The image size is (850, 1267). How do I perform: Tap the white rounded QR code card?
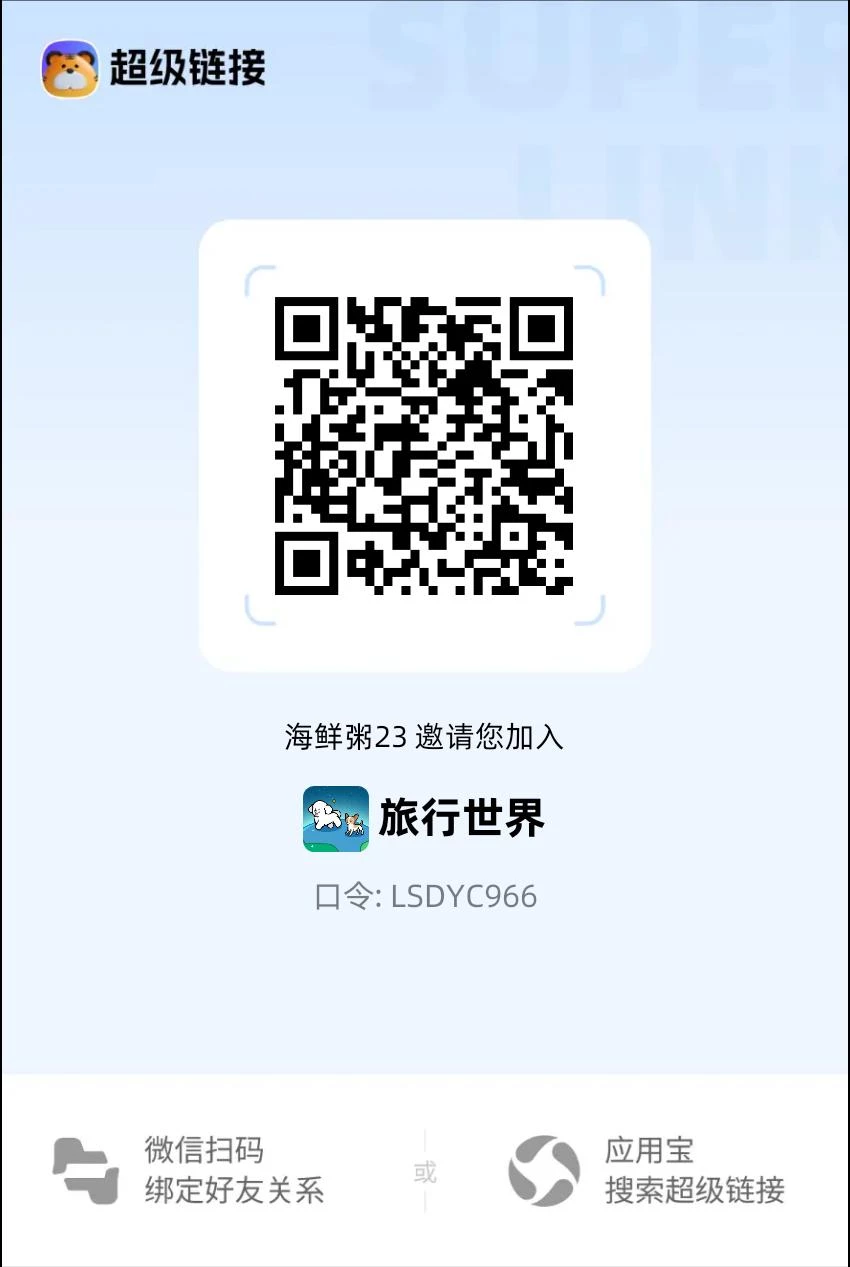click(425, 445)
